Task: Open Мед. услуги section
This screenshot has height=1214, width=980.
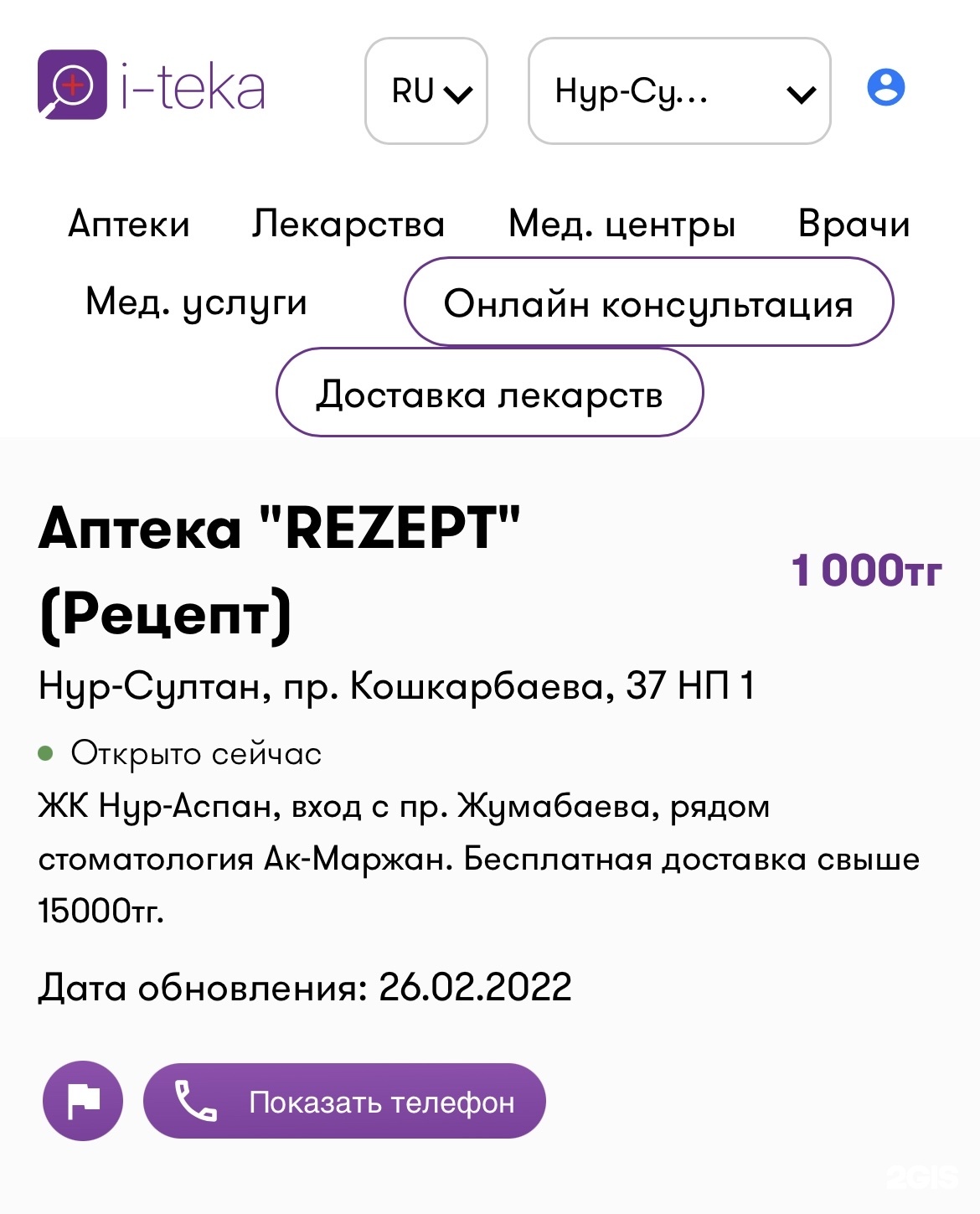Action: 196,302
